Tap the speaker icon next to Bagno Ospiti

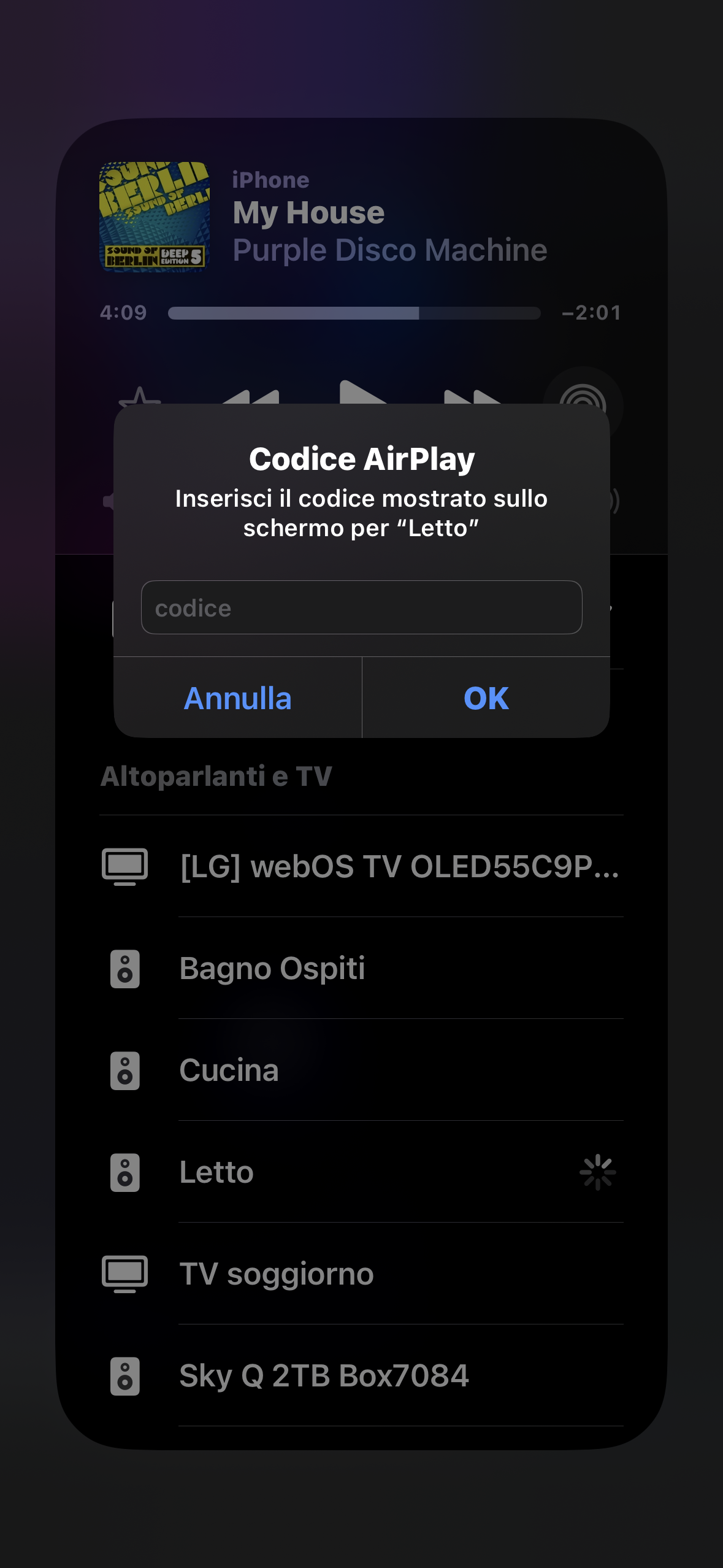pos(126,968)
